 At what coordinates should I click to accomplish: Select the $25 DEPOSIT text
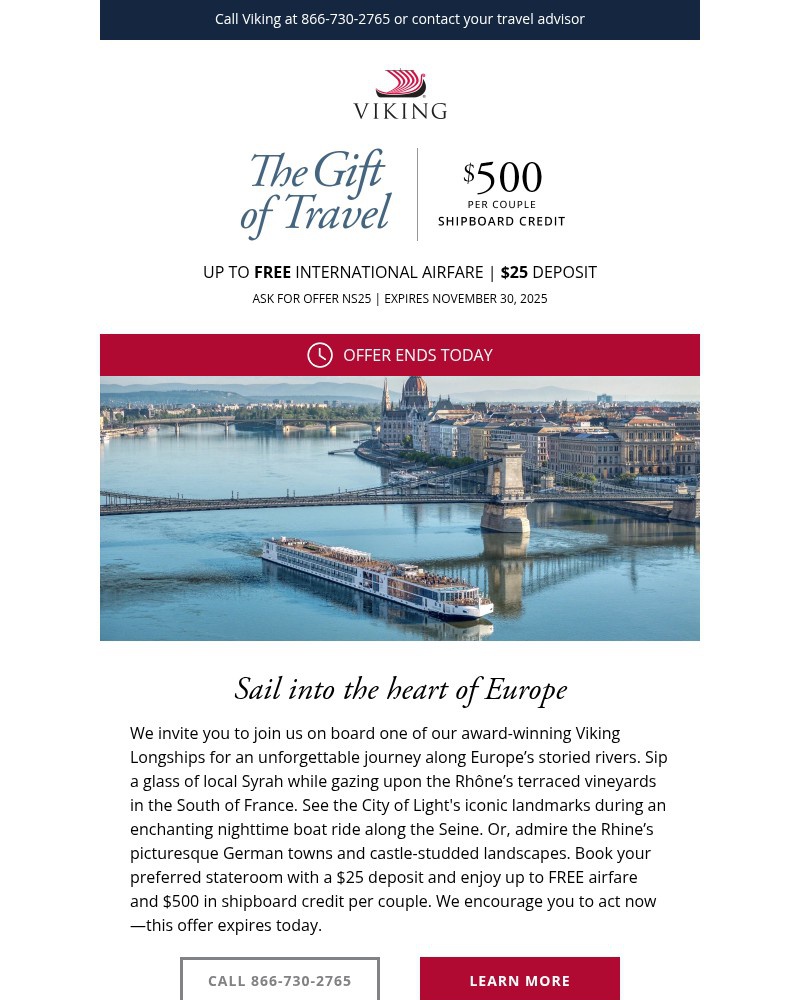[548, 272]
